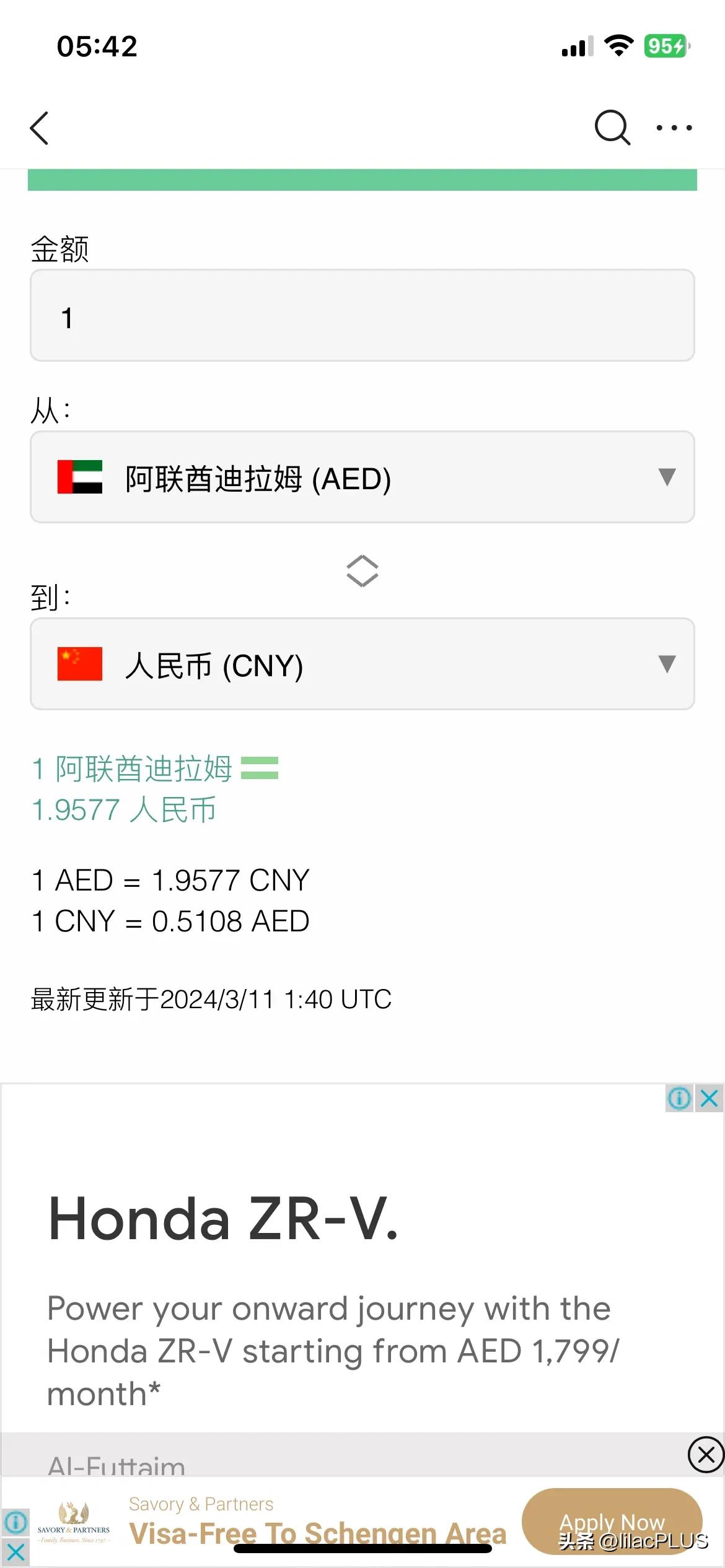This screenshot has height=1568, width=725.
Task: Tap Apply Now on the Savory & Partners ad
Action: point(612,1521)
